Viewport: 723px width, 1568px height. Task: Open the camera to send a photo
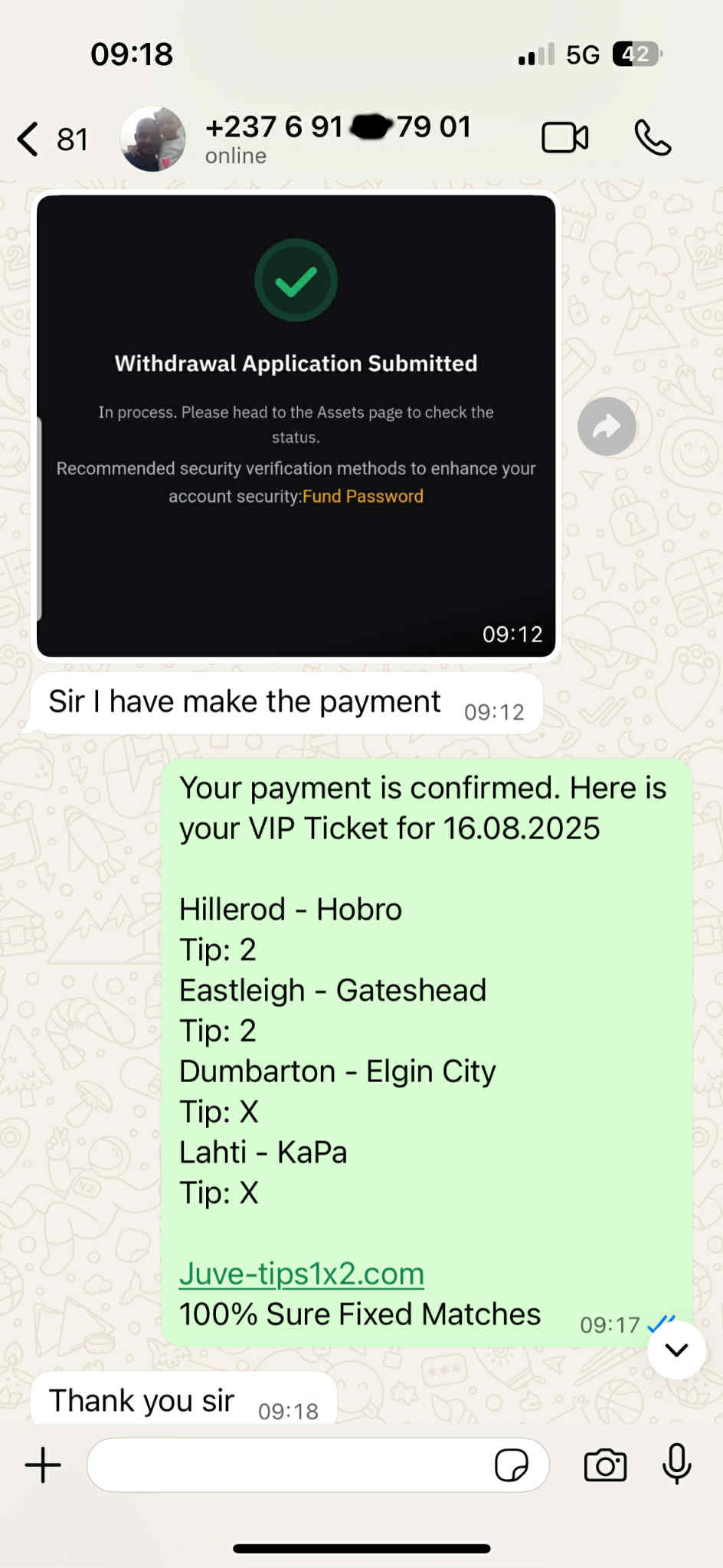pos(605,1465)
